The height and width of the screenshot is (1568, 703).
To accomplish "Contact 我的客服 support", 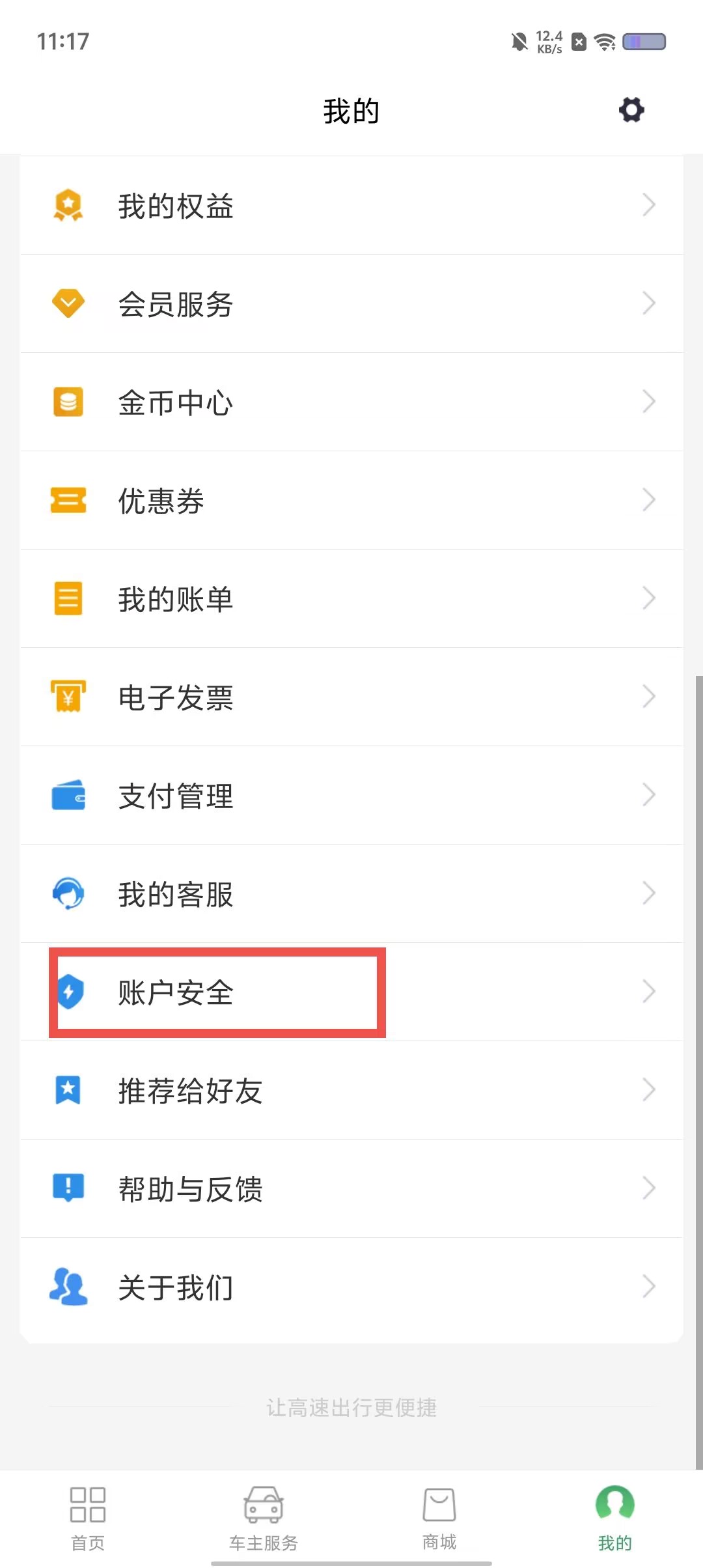I will tap(351, 894).
